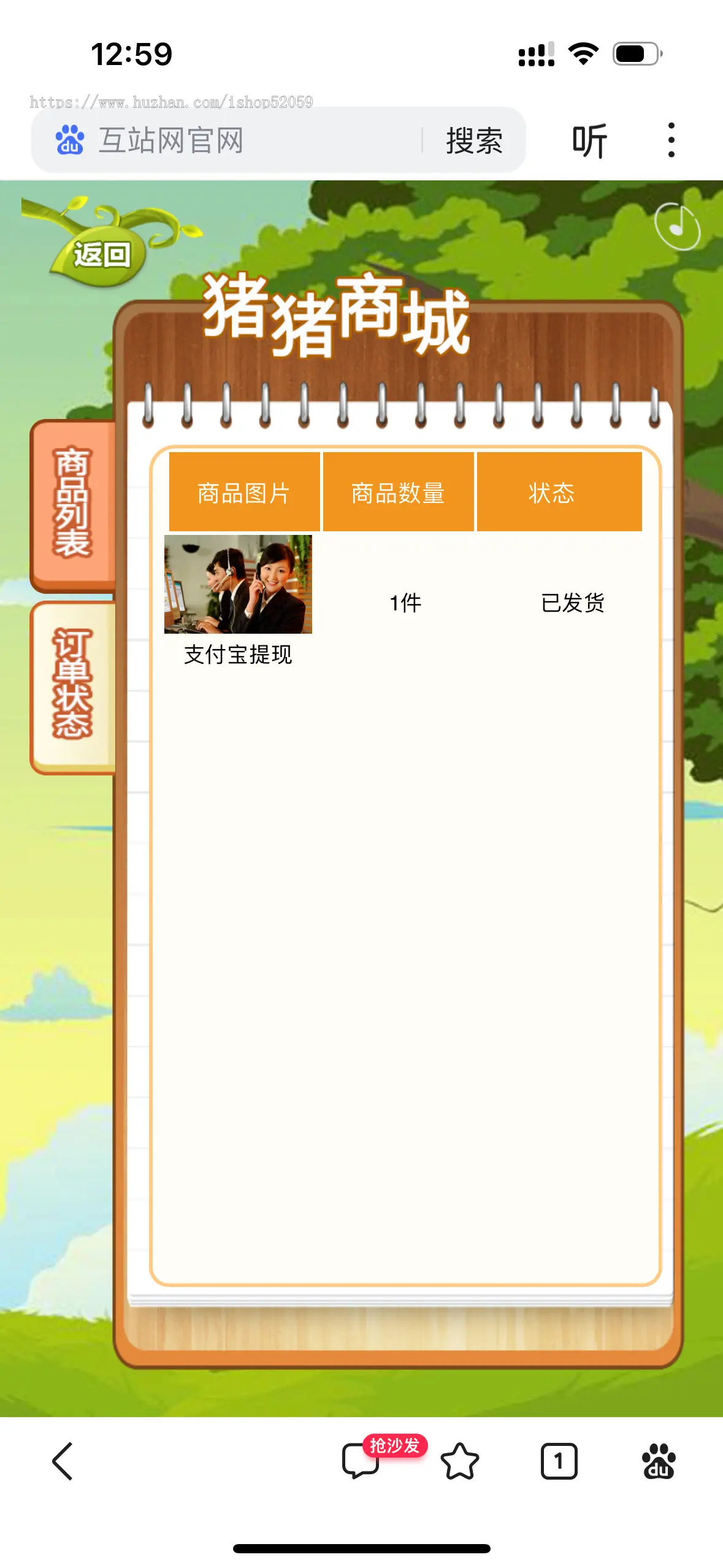Viewport: 723px width, 1568px height.
Task: Go back with the bottom arrow
Action: [63, 1461]
